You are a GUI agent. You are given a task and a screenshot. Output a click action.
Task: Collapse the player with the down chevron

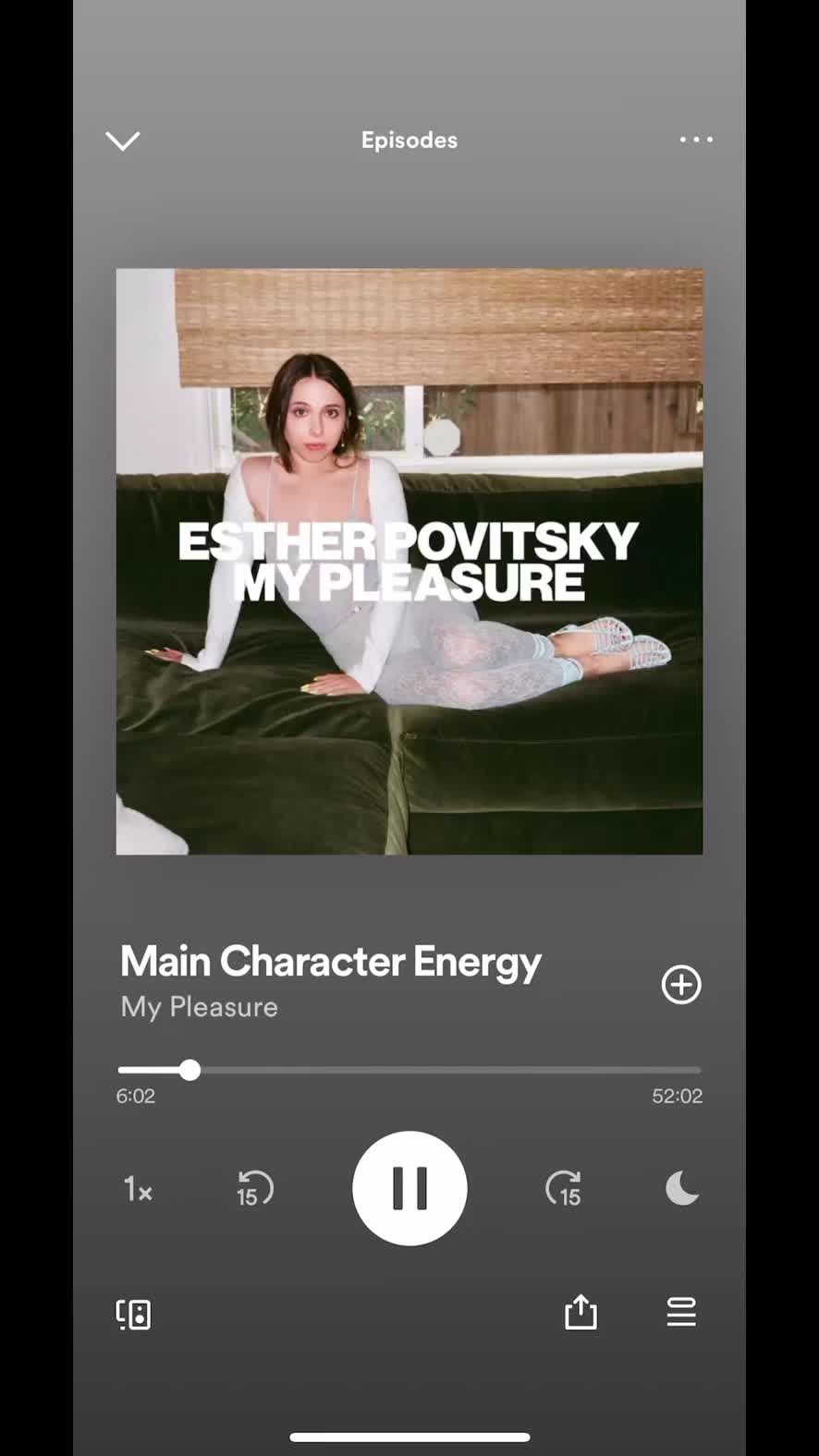(122, 140)
